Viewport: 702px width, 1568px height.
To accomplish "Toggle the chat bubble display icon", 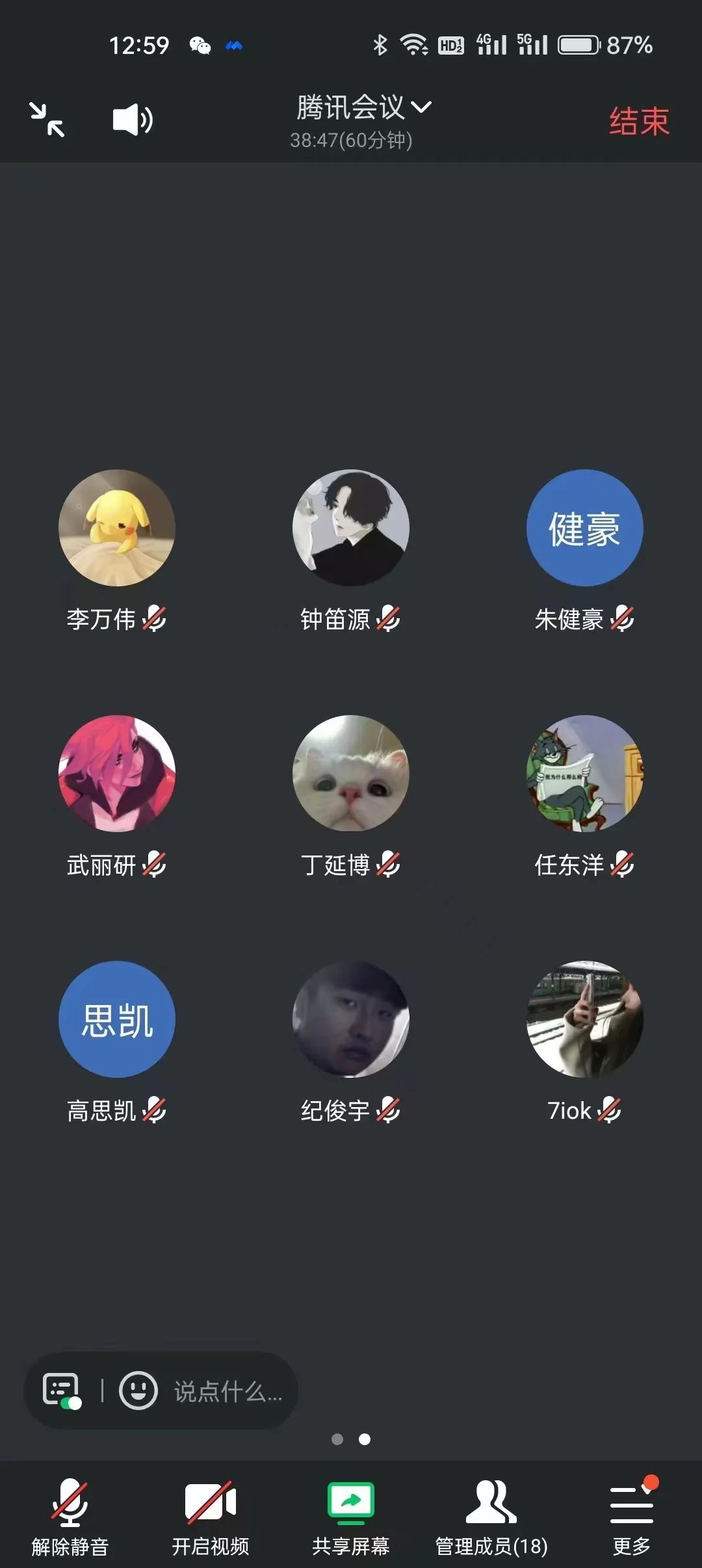I will (x=62, y=1391).
